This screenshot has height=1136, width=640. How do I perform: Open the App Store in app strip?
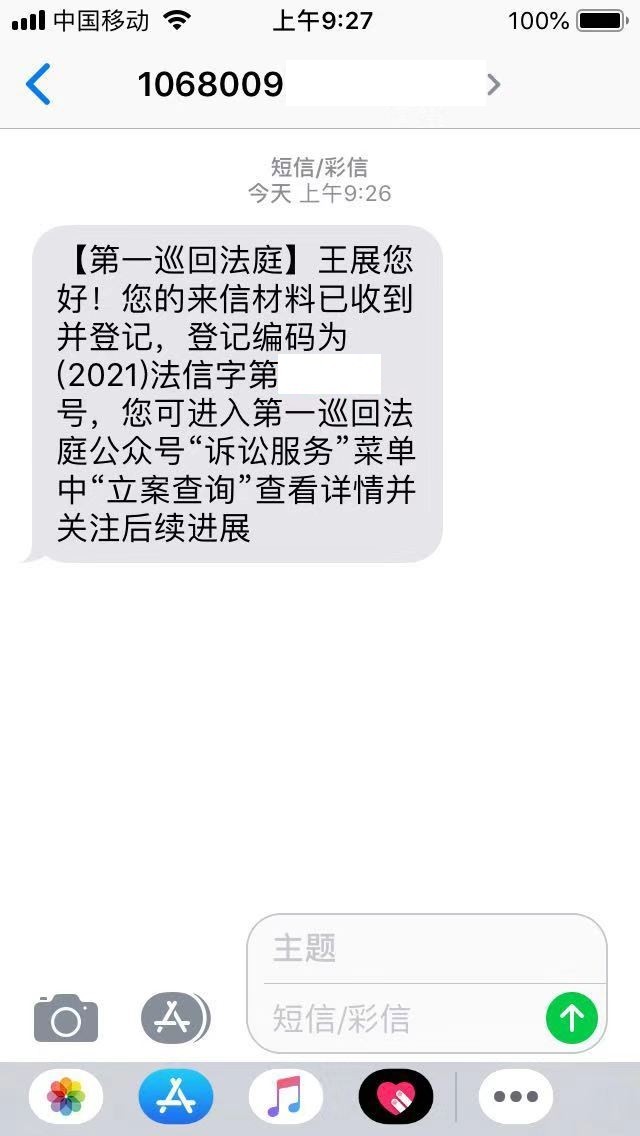click(176, 1097)
